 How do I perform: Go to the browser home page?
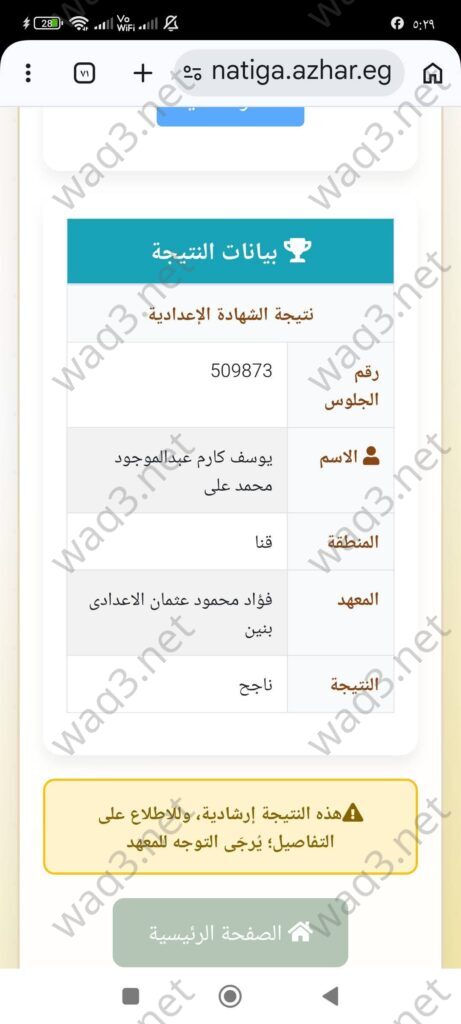coord(432,74)
